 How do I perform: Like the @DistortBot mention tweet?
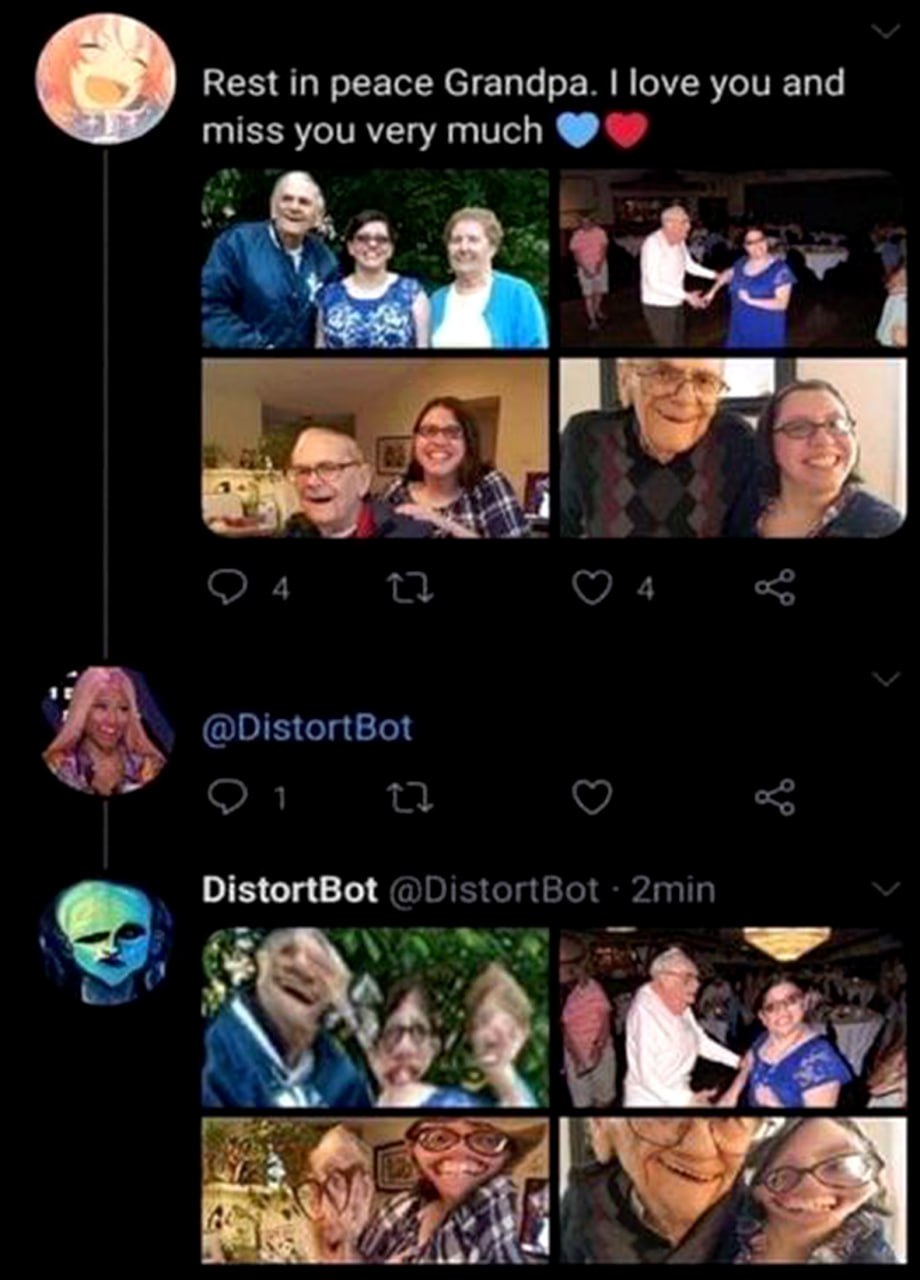591,797
